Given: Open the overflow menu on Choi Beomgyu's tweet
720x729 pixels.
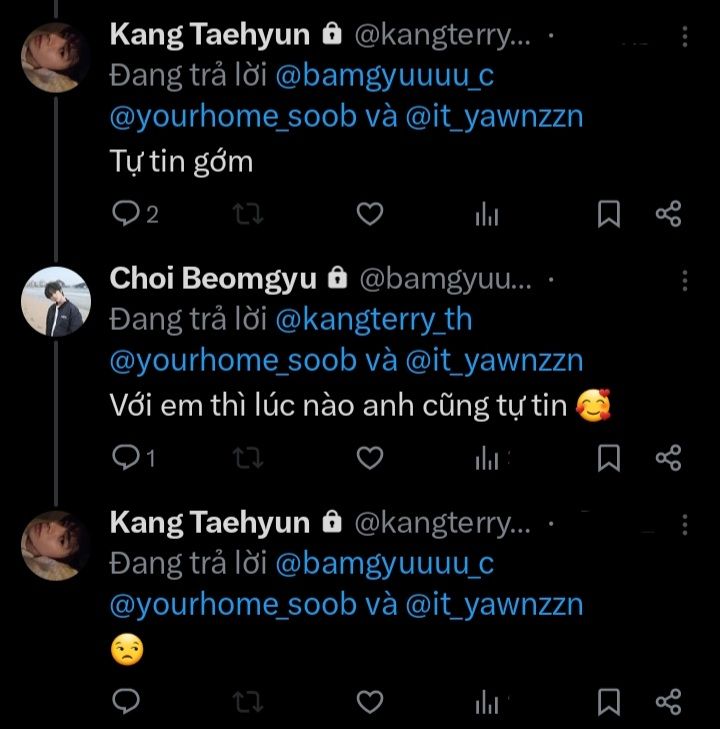Looking at the screenshot, I should click(685, 280).
